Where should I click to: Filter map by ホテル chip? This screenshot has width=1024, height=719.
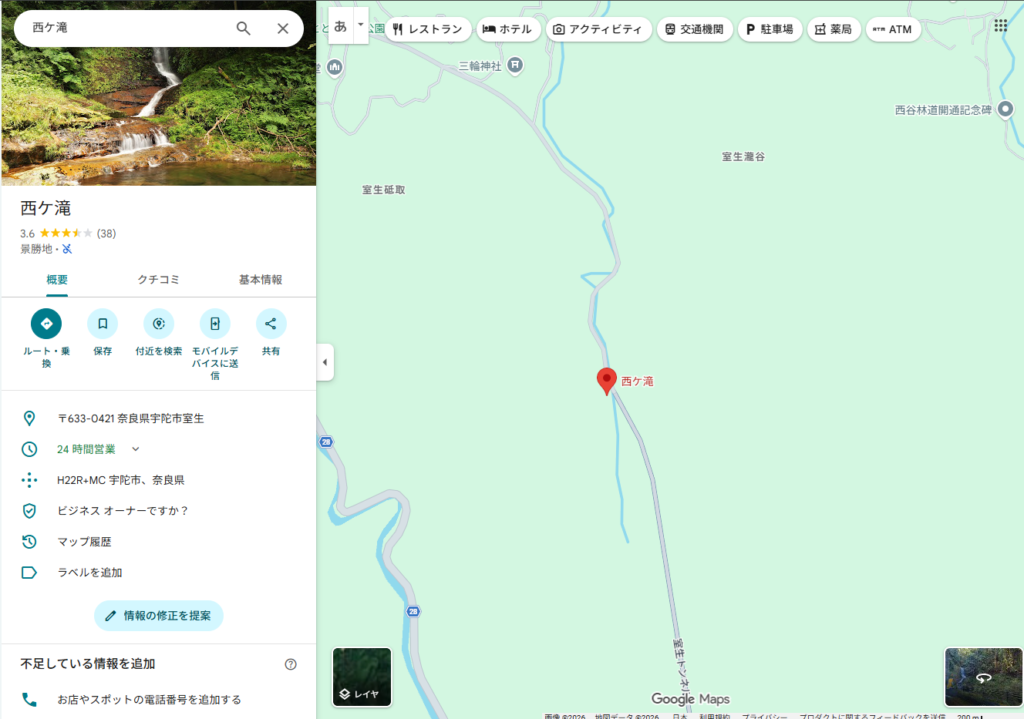coord(508,29)
